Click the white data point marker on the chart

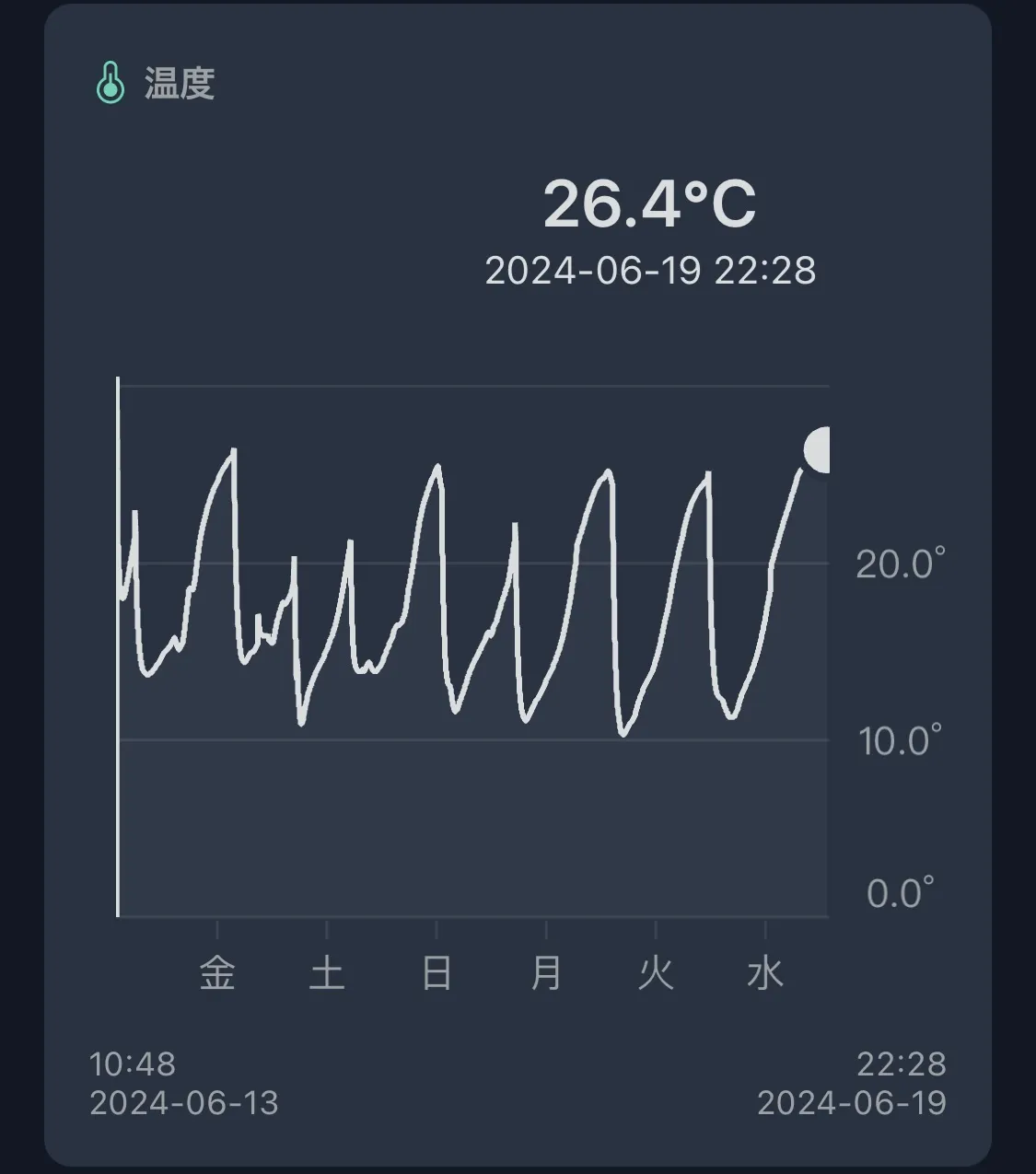point(816,449)
